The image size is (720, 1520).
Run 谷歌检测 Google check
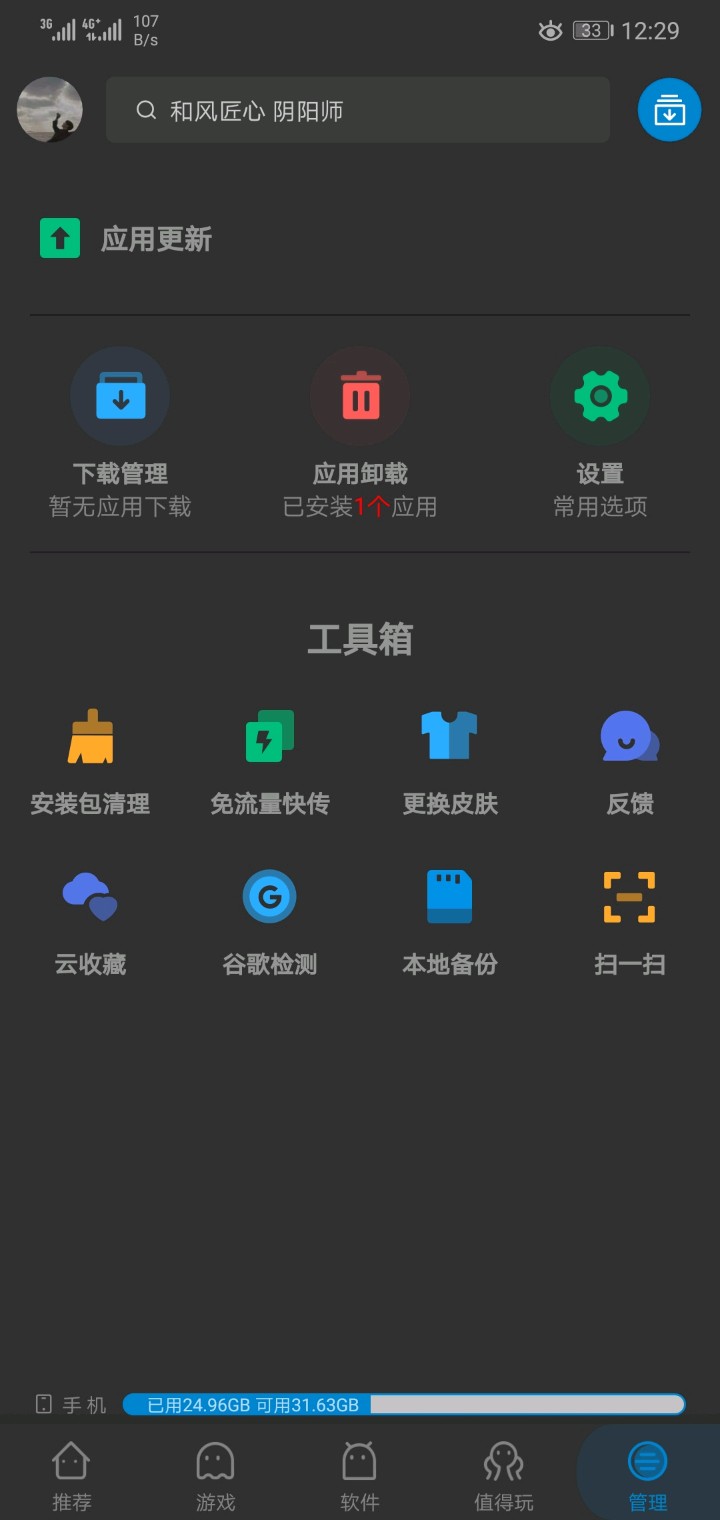270,922
